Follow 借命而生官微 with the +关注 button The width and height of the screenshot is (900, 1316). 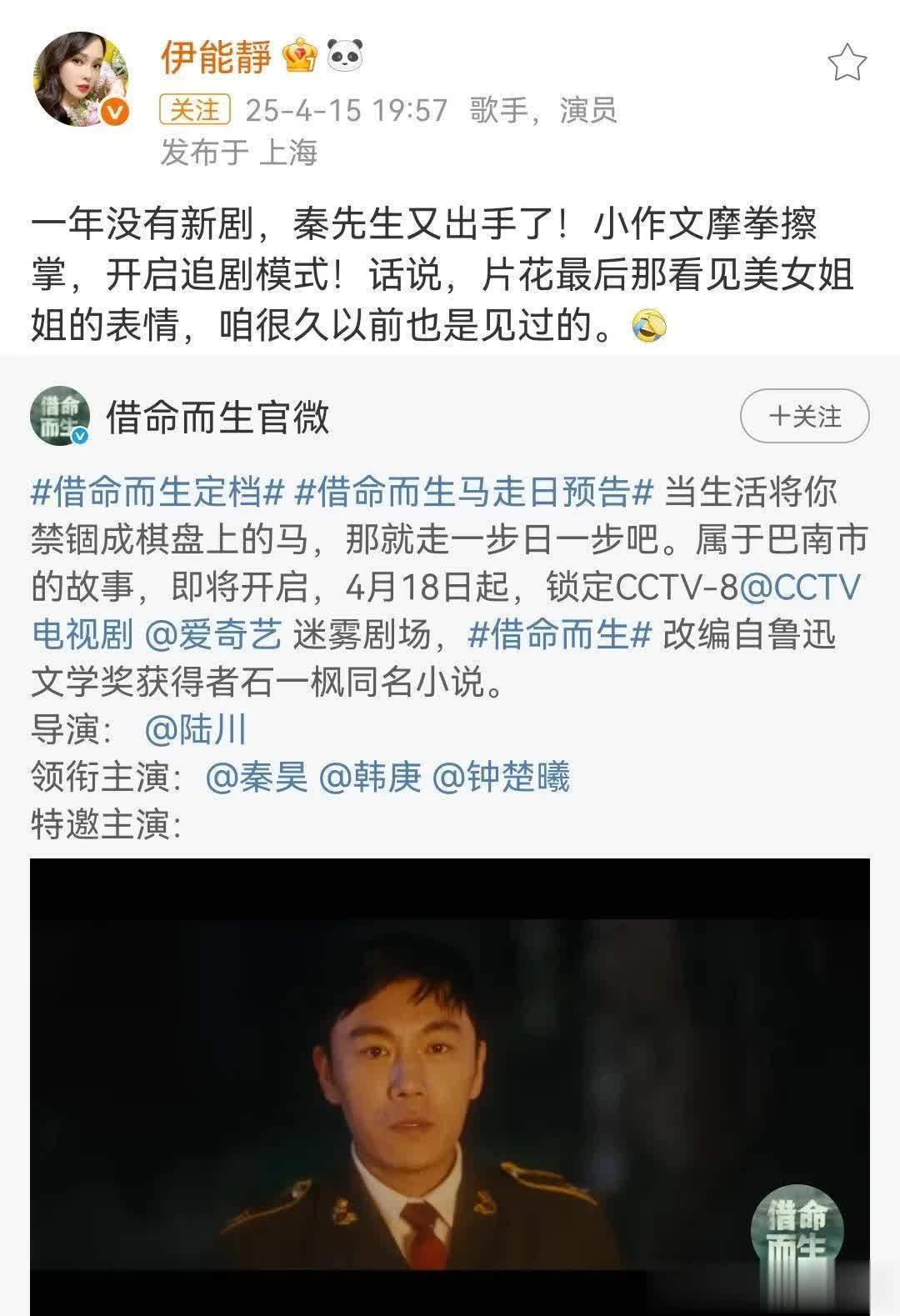point(804,416)
